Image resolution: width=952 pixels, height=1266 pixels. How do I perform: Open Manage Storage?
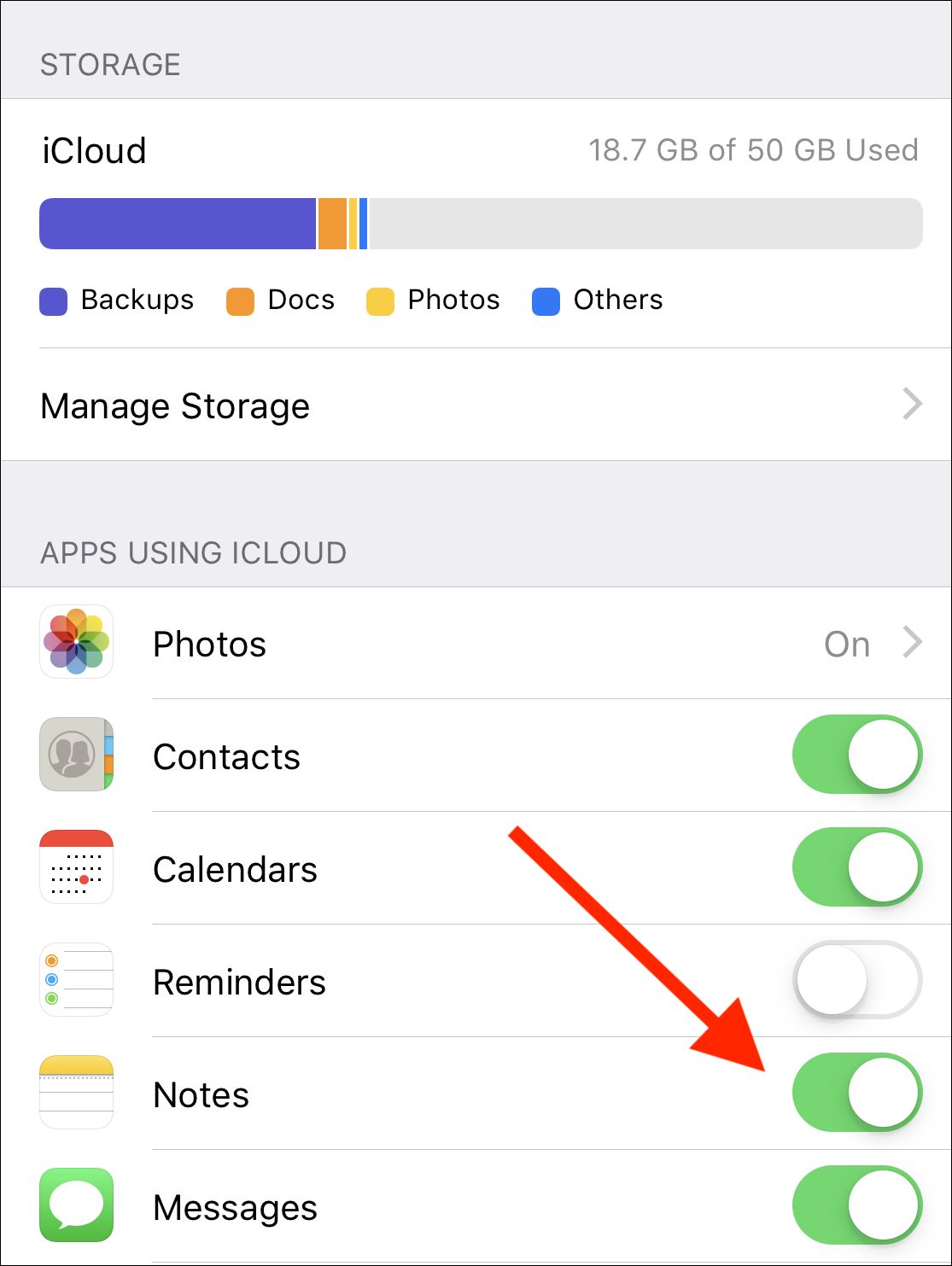coord(476,405)
